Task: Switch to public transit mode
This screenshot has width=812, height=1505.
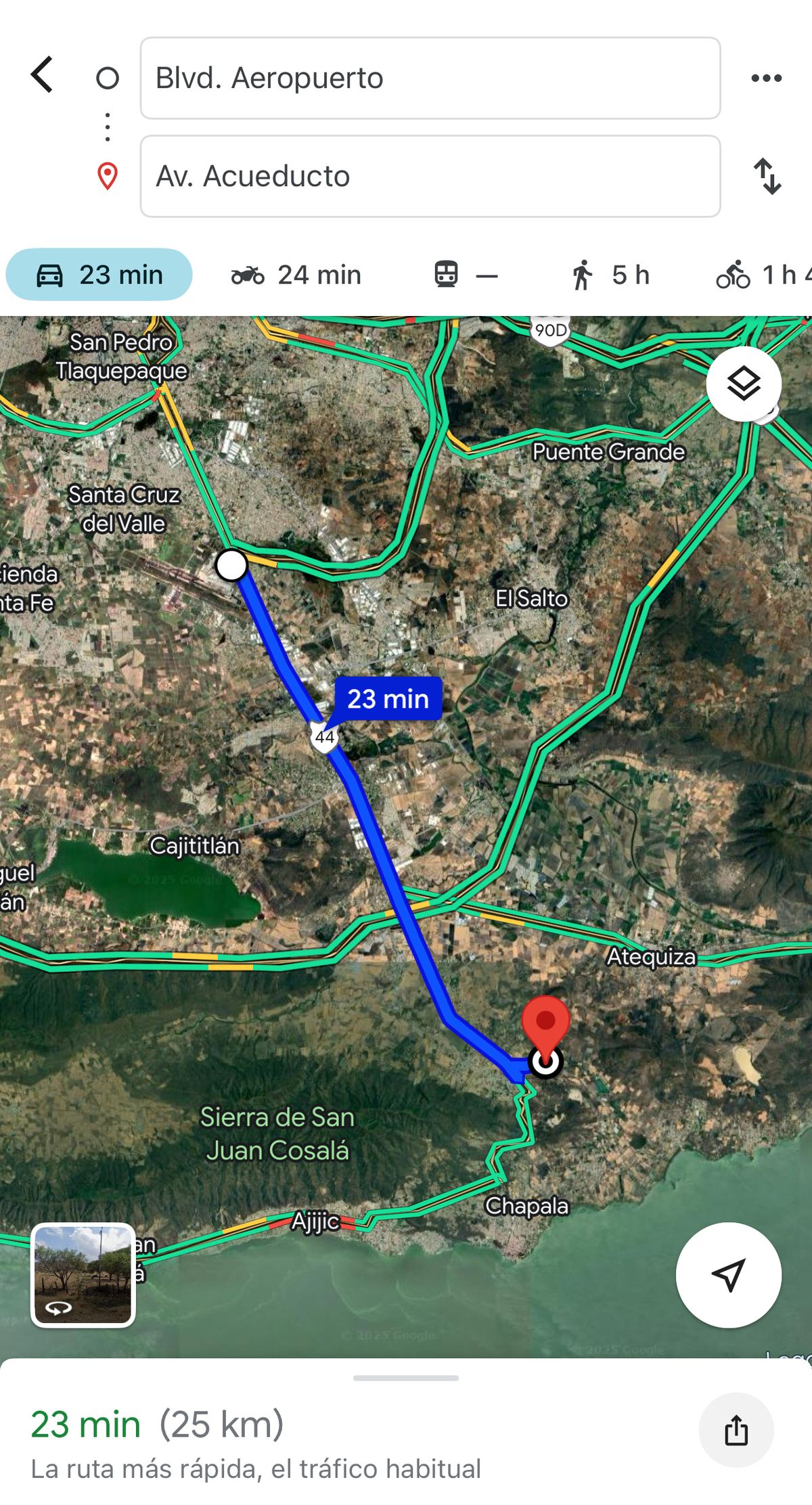Action: pyautogui.click(x=466, y=275)
